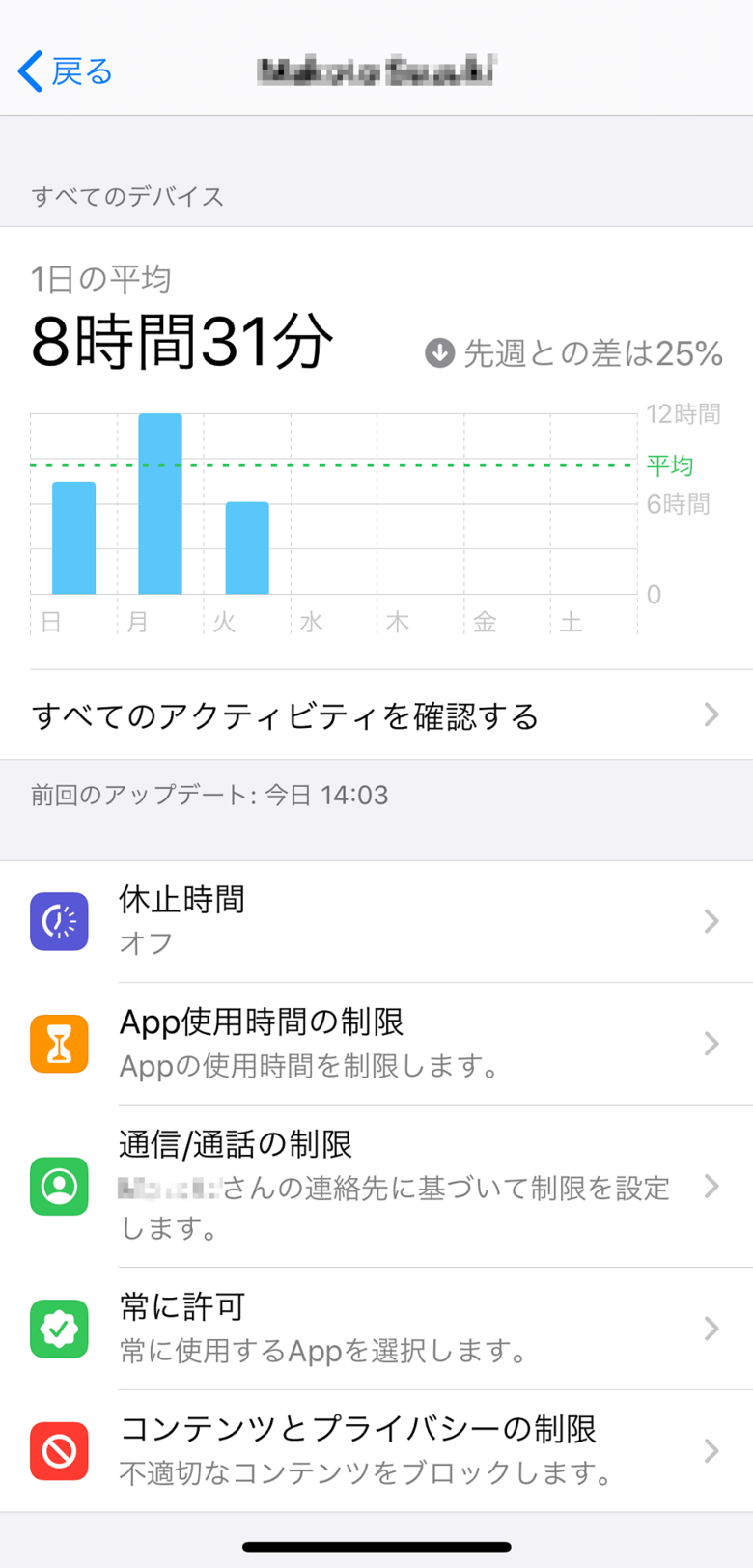Tap the chevron on the 常に許可 row

click(x=711, y=1328)
